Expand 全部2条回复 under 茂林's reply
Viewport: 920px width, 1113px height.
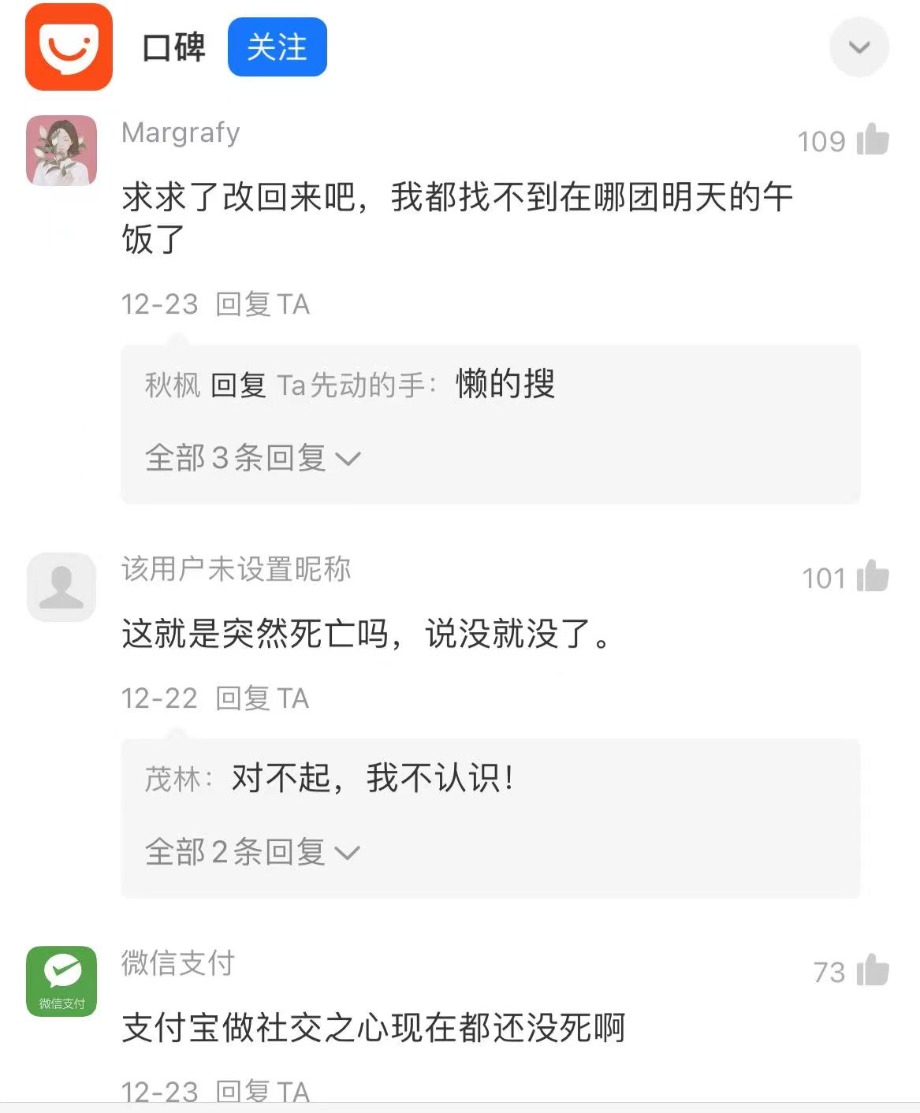coord(252,853)
